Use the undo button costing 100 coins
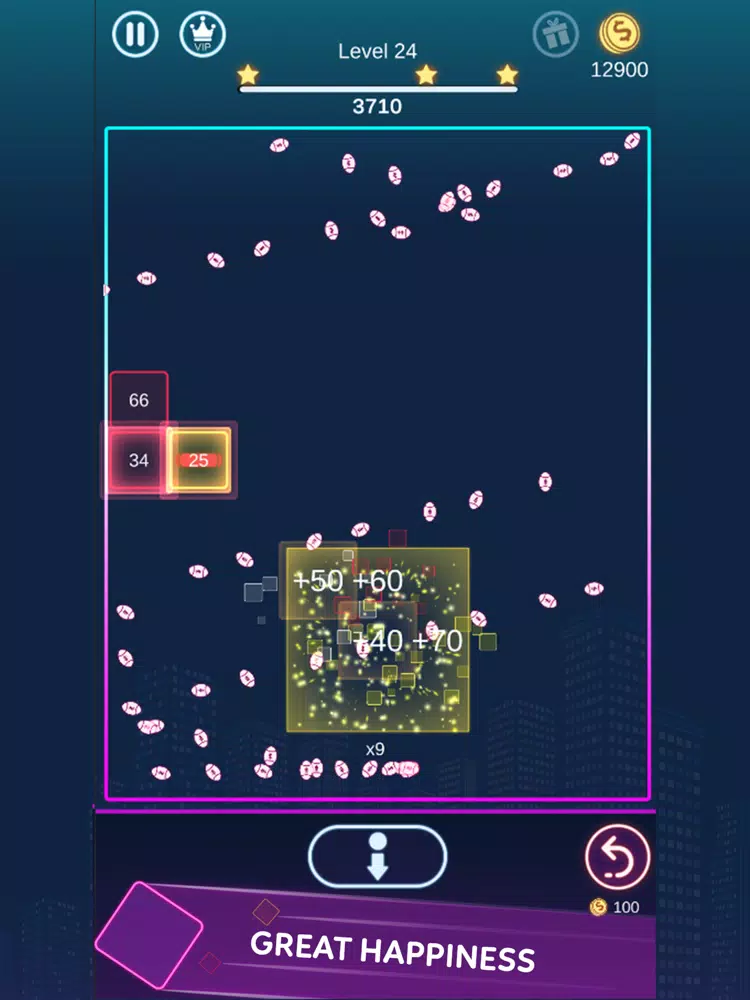The height and width of the screenshot is (1000, 750). coord(617,857)
